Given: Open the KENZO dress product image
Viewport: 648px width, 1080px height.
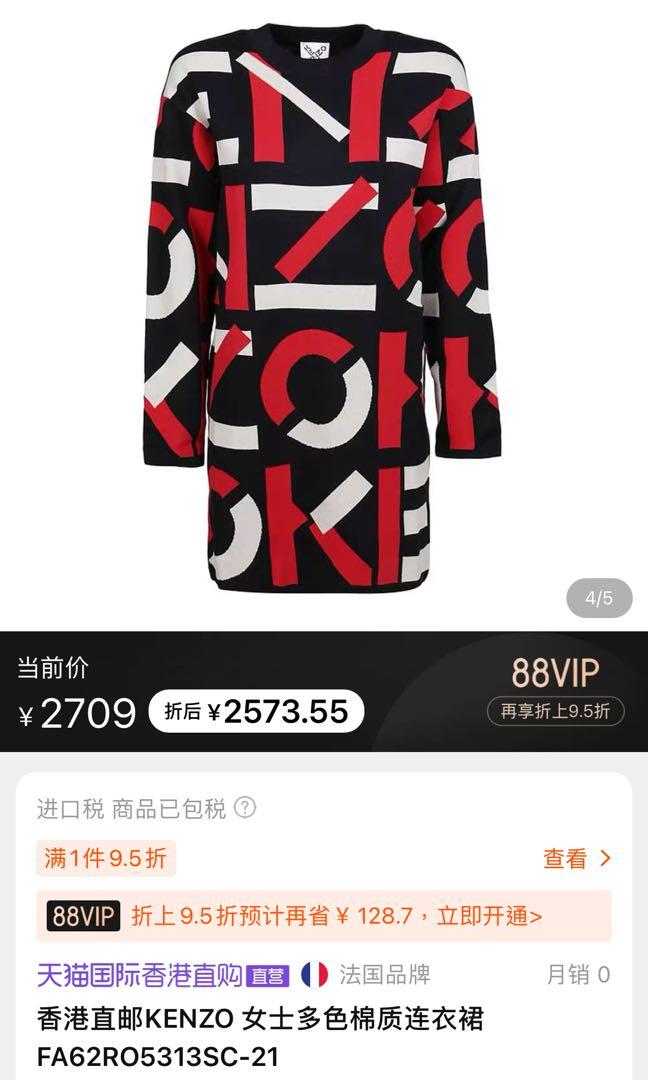Looking at the screenshot, I should pos(323,310).
